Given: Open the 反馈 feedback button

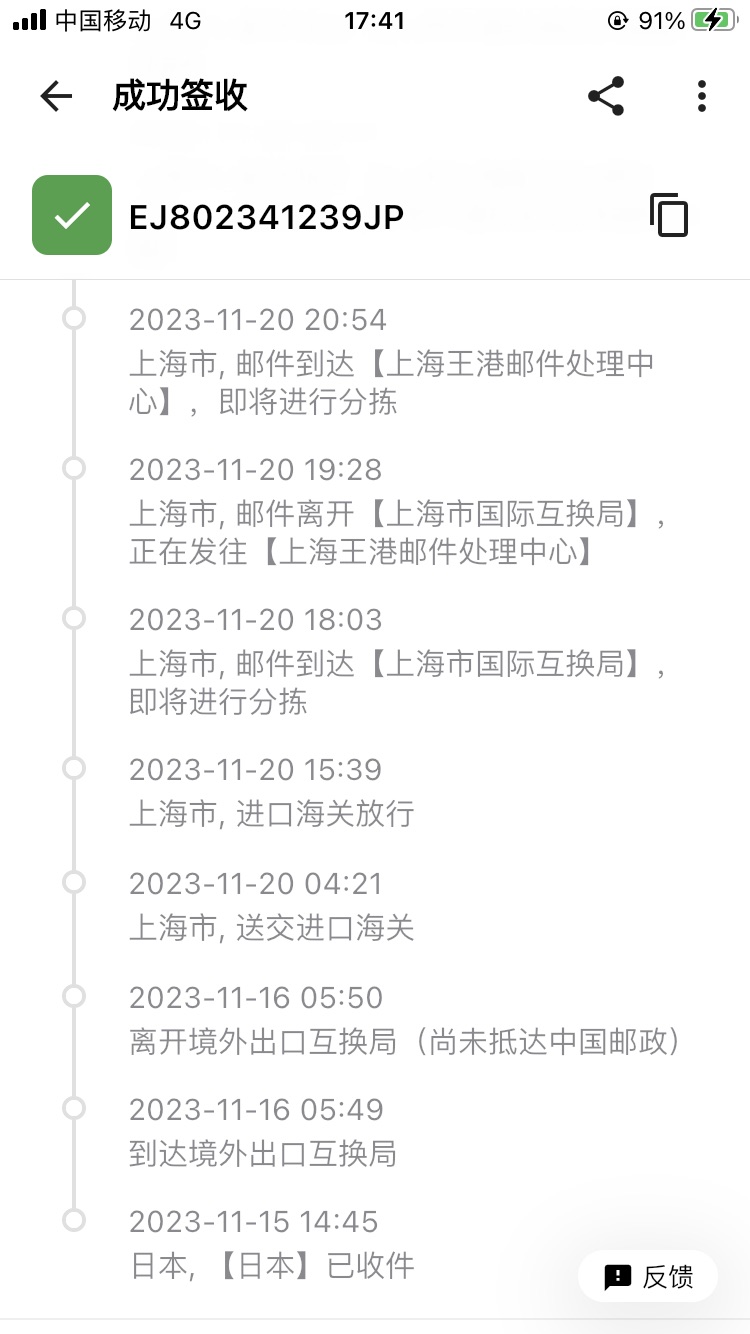Looking at the screenshot, I should pos(648,1276).
